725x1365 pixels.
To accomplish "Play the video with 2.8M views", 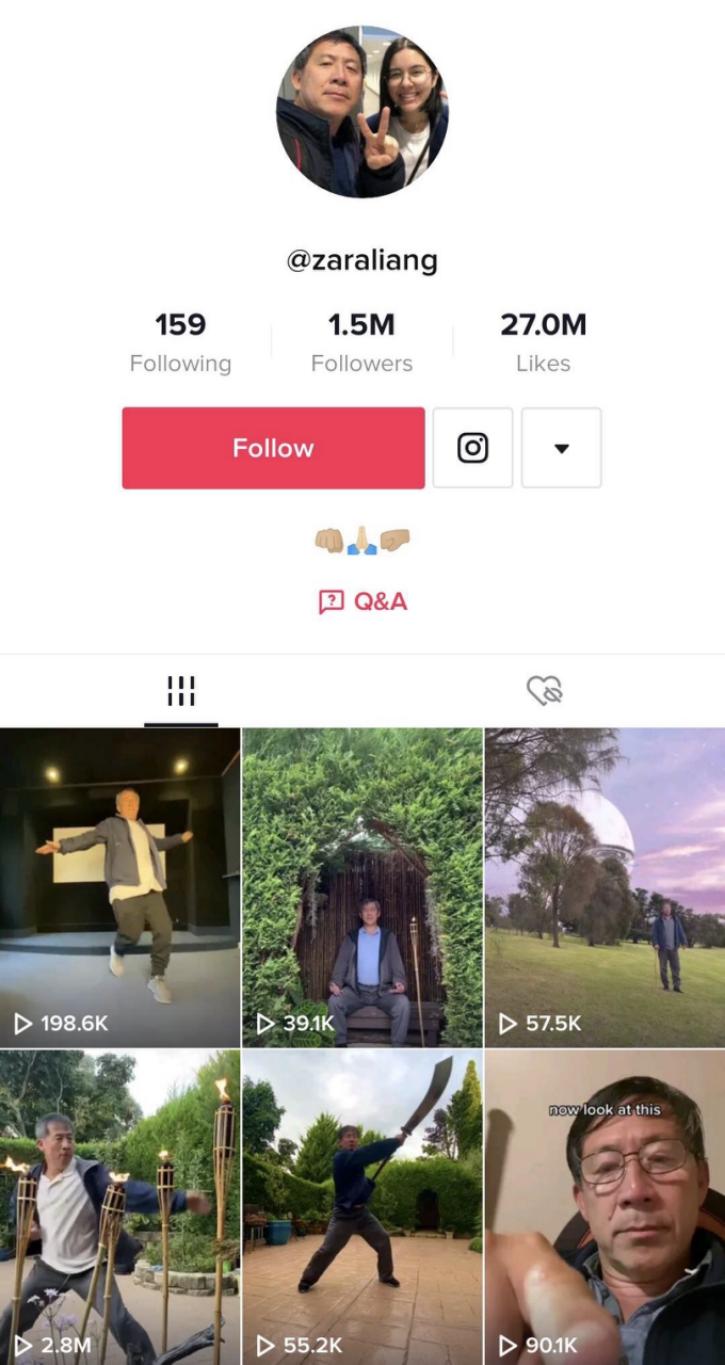I will click(120, 1206).
